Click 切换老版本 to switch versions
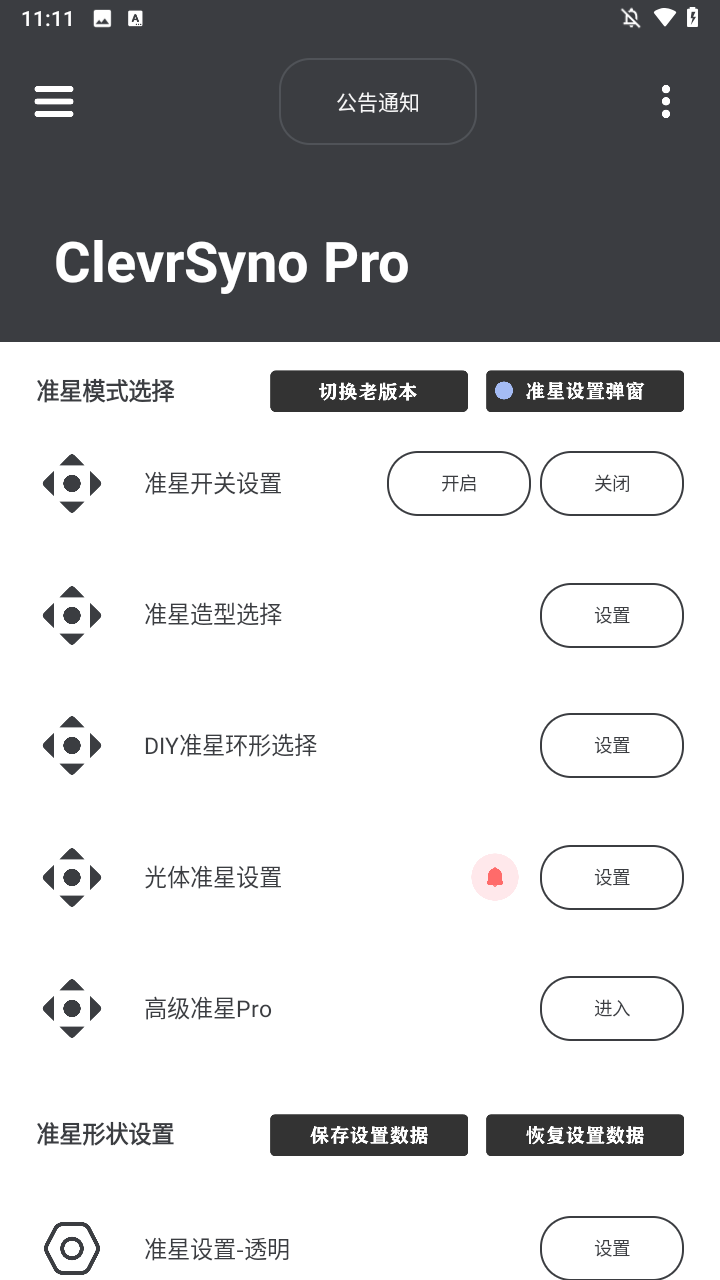Viewport: 720px width, 1280px height. click(x=368, y=391)
